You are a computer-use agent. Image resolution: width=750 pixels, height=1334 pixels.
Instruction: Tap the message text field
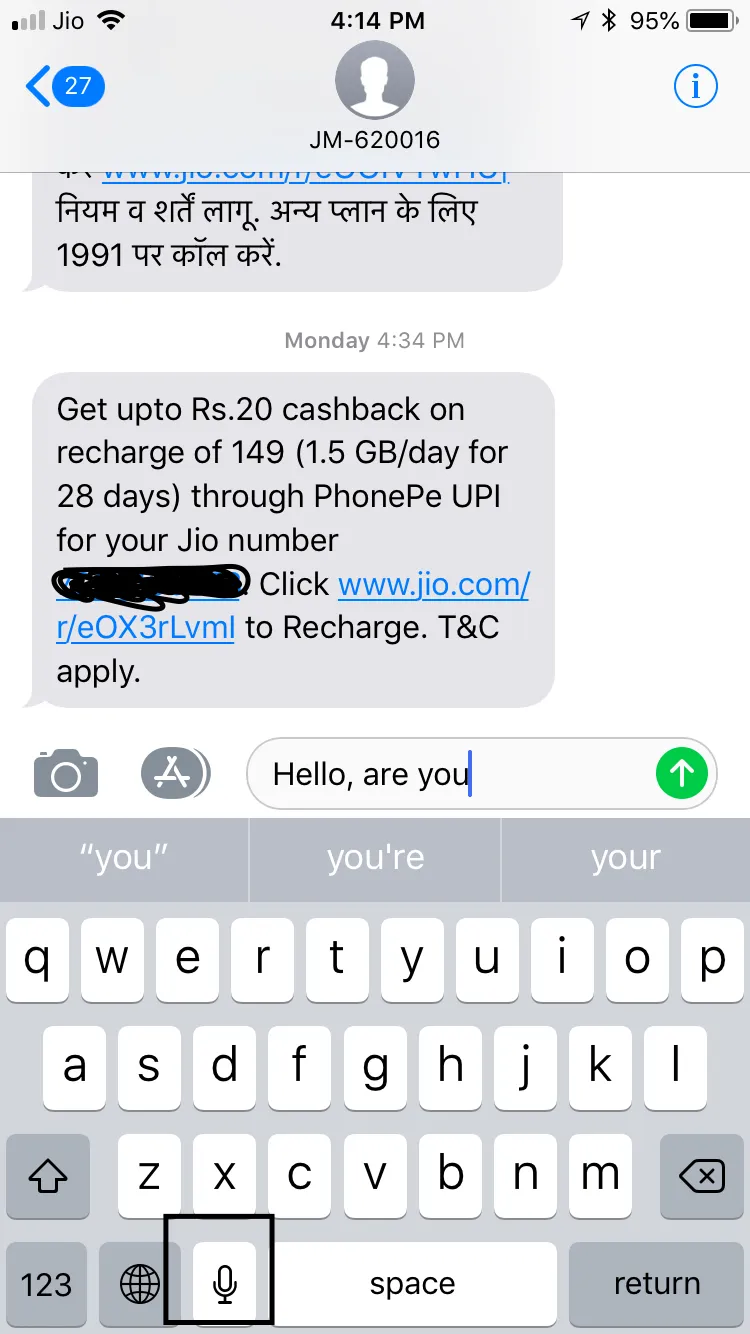click(x=450, y=773)
